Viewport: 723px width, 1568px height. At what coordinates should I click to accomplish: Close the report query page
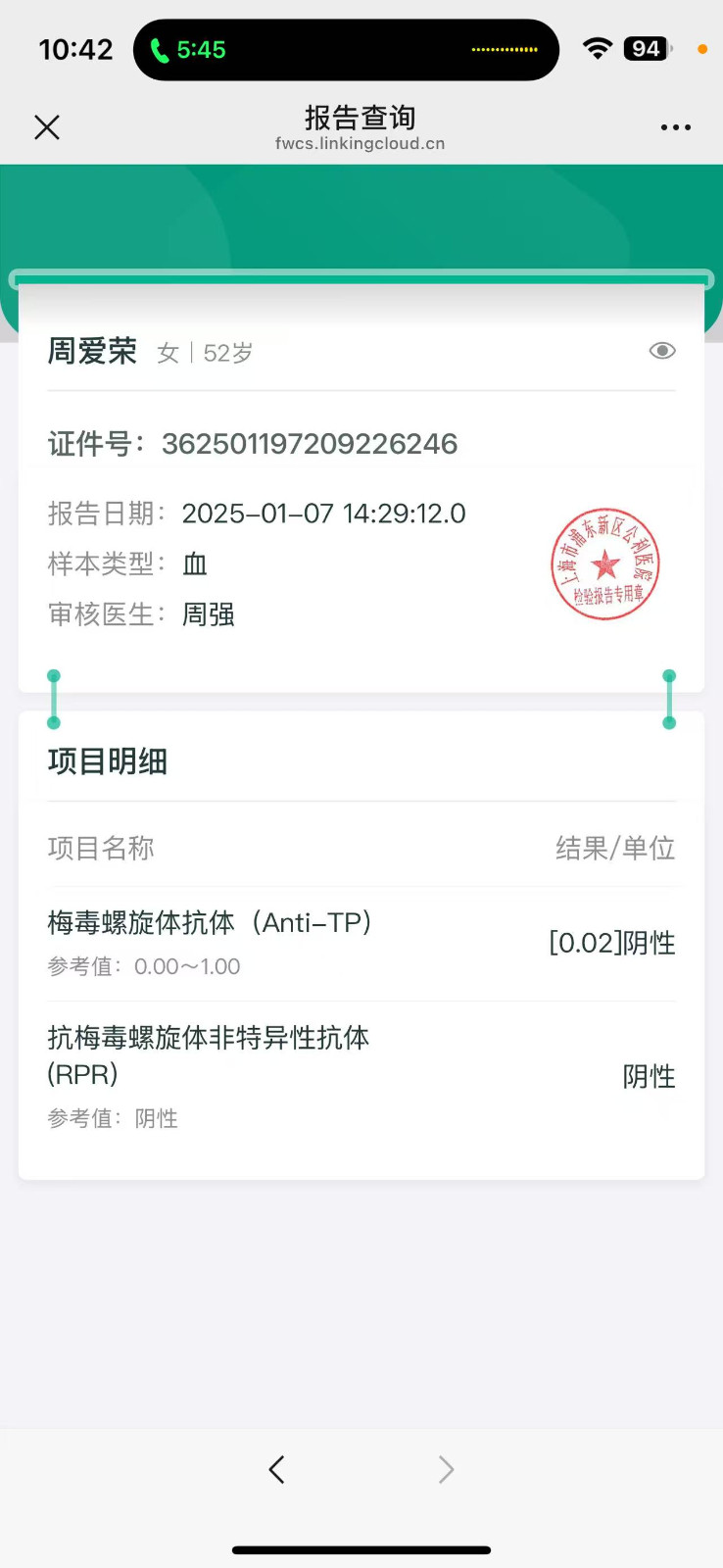(x=47, y=127)
